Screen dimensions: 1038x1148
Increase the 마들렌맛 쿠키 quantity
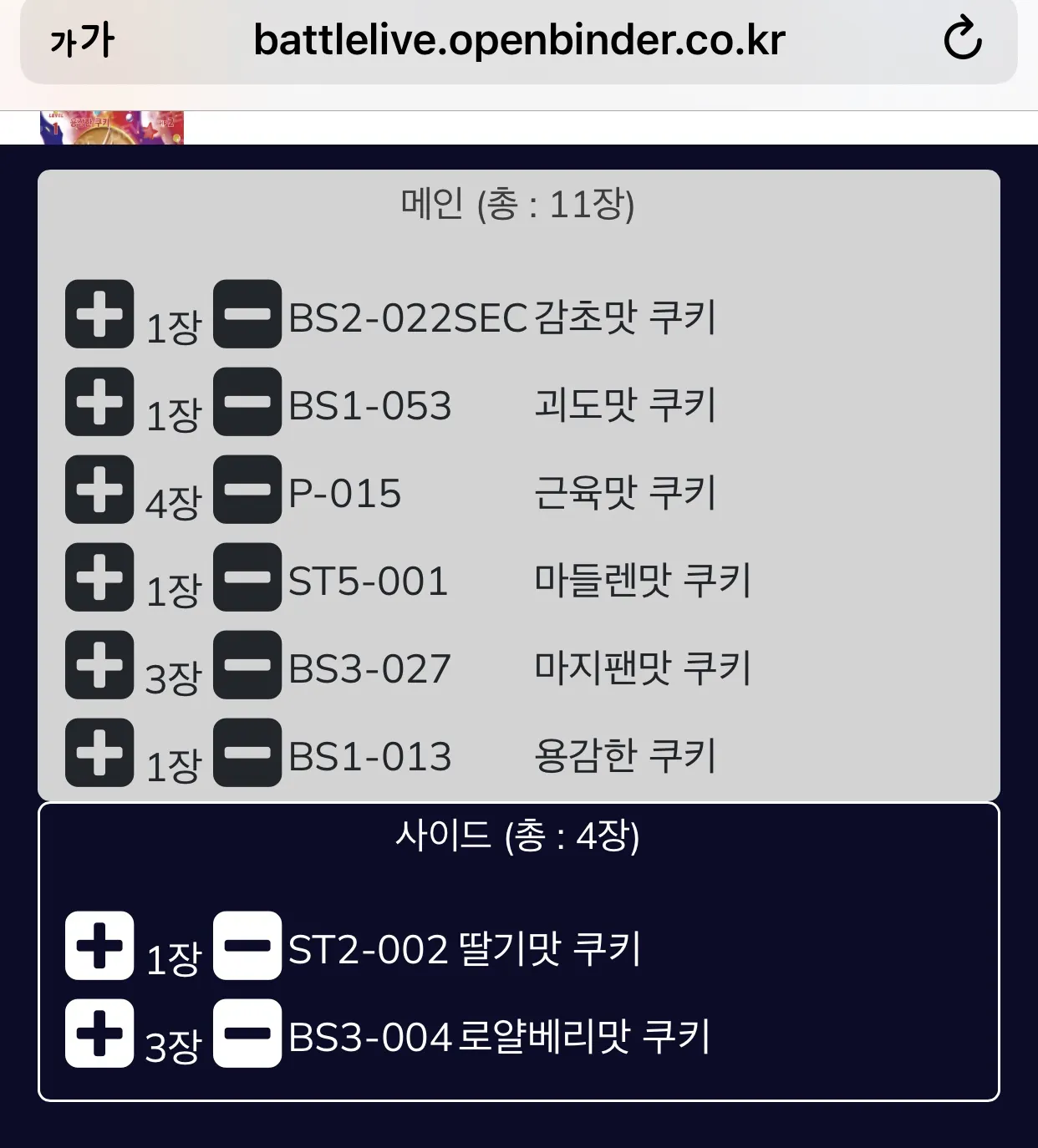[99, 577]
